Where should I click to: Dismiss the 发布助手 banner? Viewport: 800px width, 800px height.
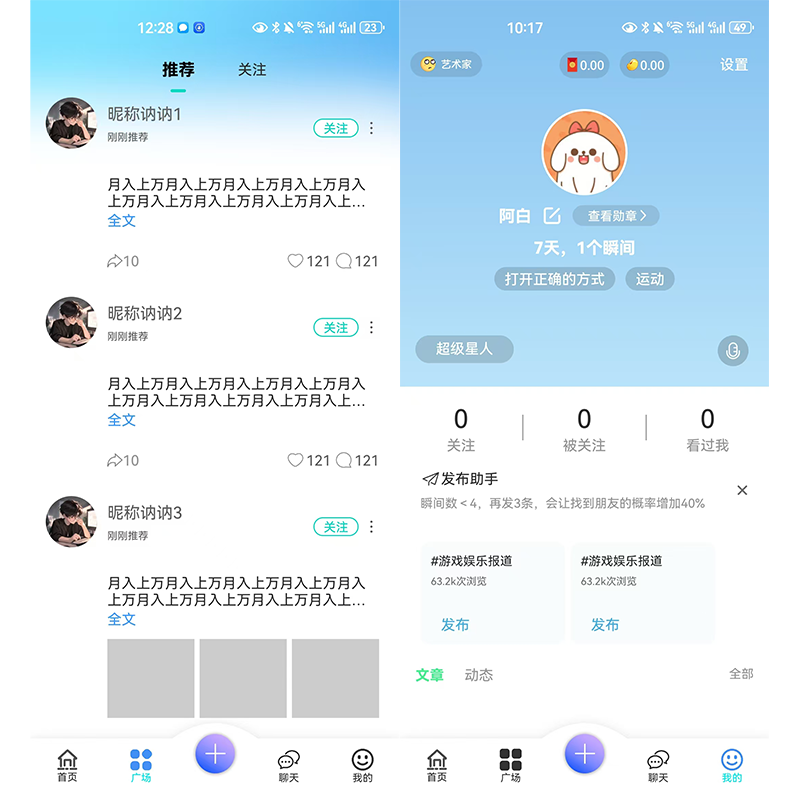pos(742,490)
